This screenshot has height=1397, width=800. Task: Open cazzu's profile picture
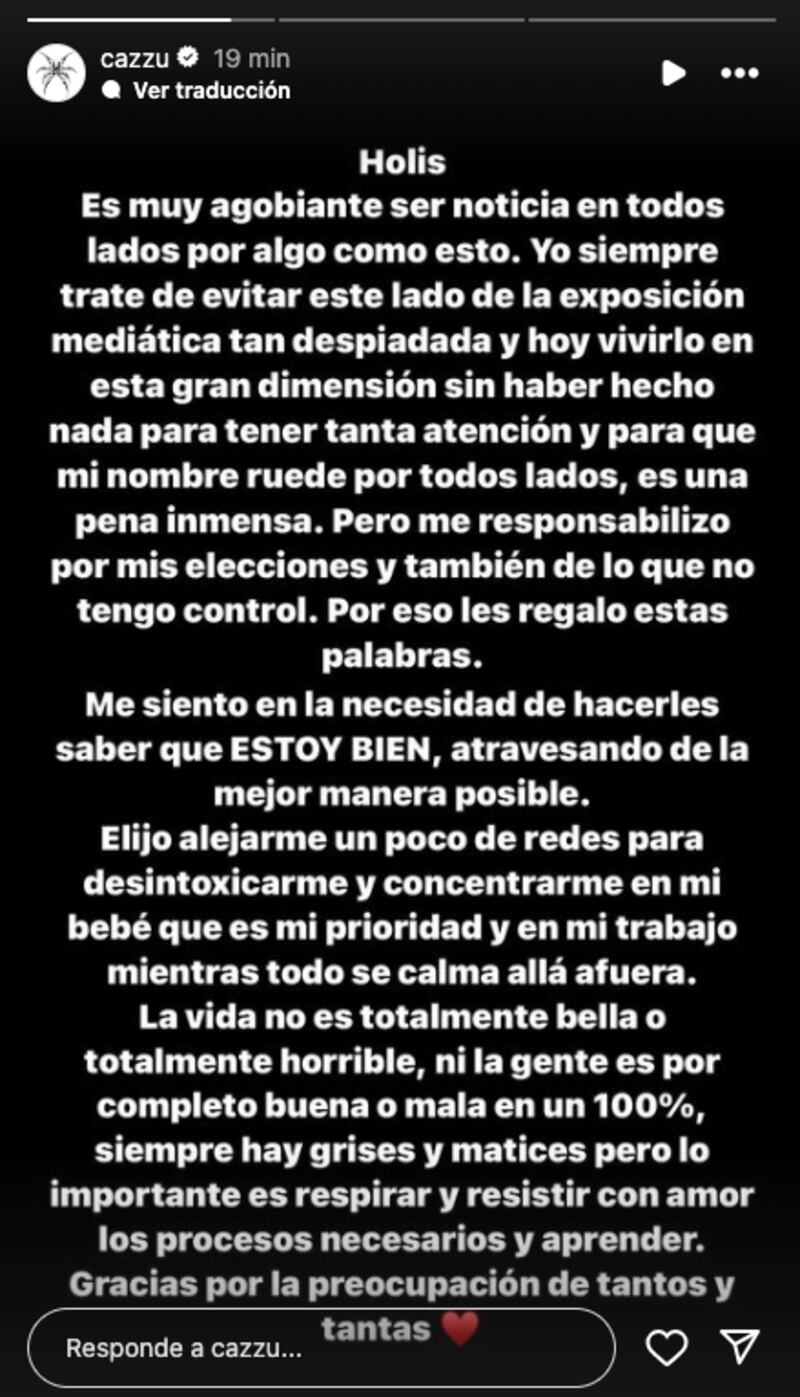pyautogui.click(x=56, y=72)
